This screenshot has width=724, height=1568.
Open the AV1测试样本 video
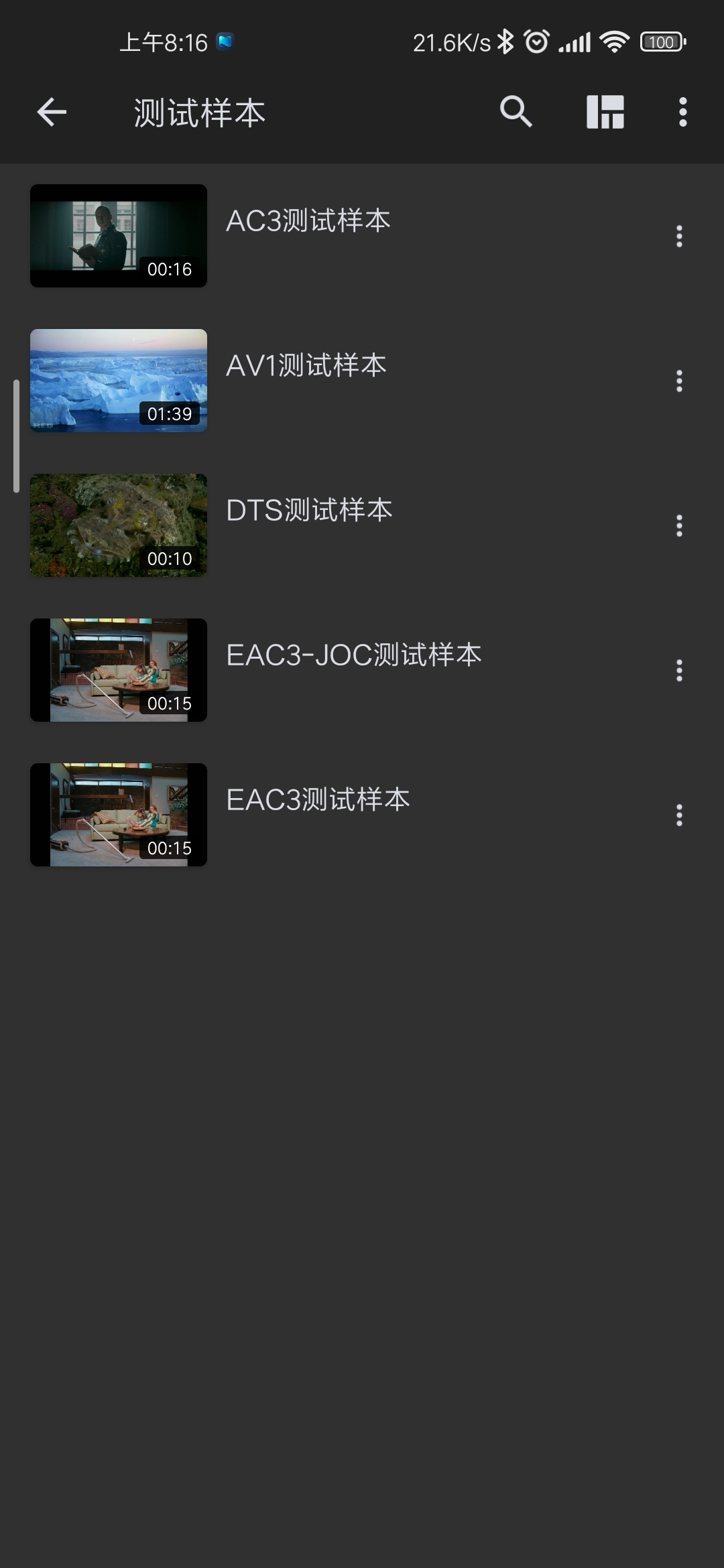click(x=119, y=381)
